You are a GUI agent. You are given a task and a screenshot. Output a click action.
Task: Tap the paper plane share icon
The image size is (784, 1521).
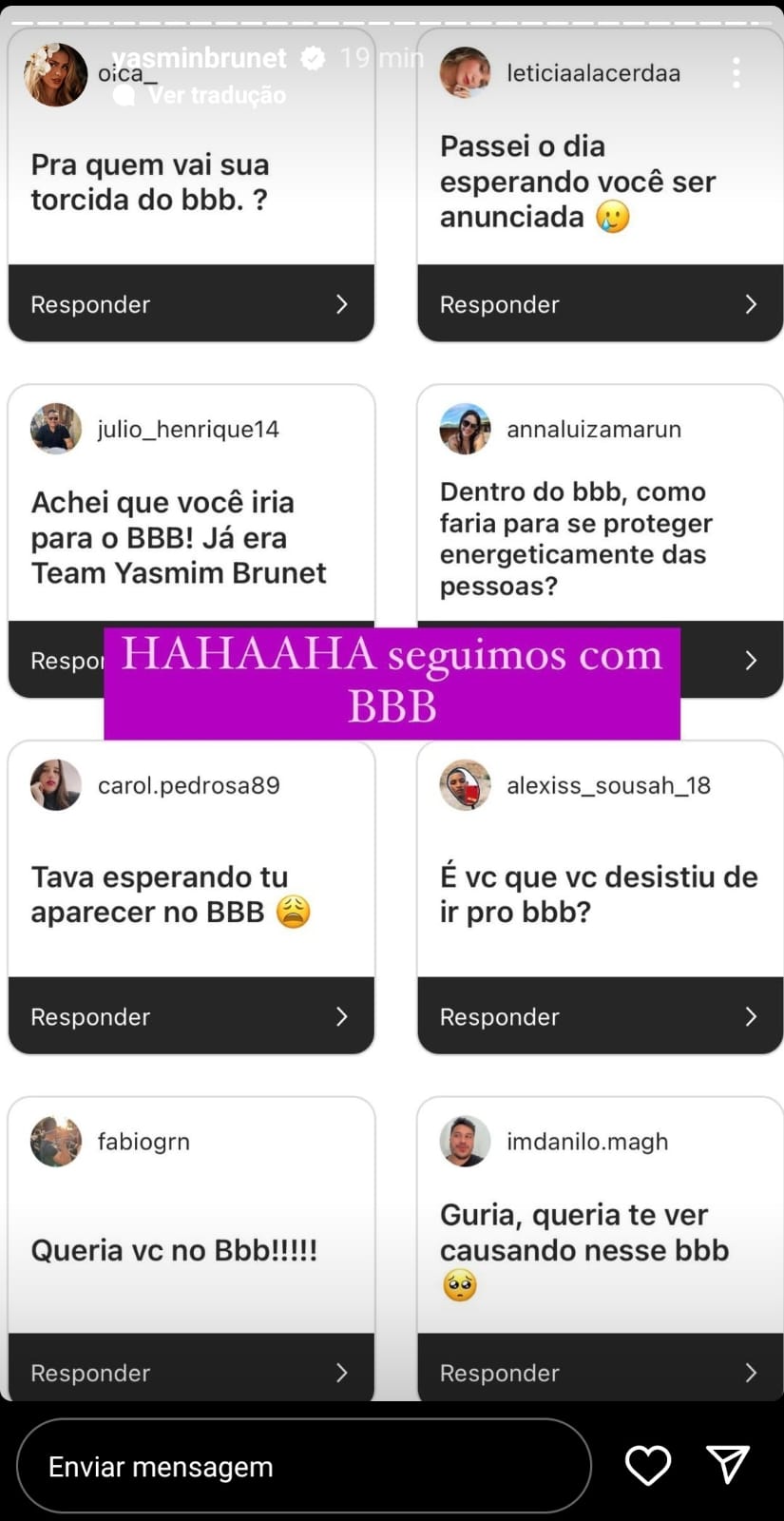click(x=727, y=1466)
